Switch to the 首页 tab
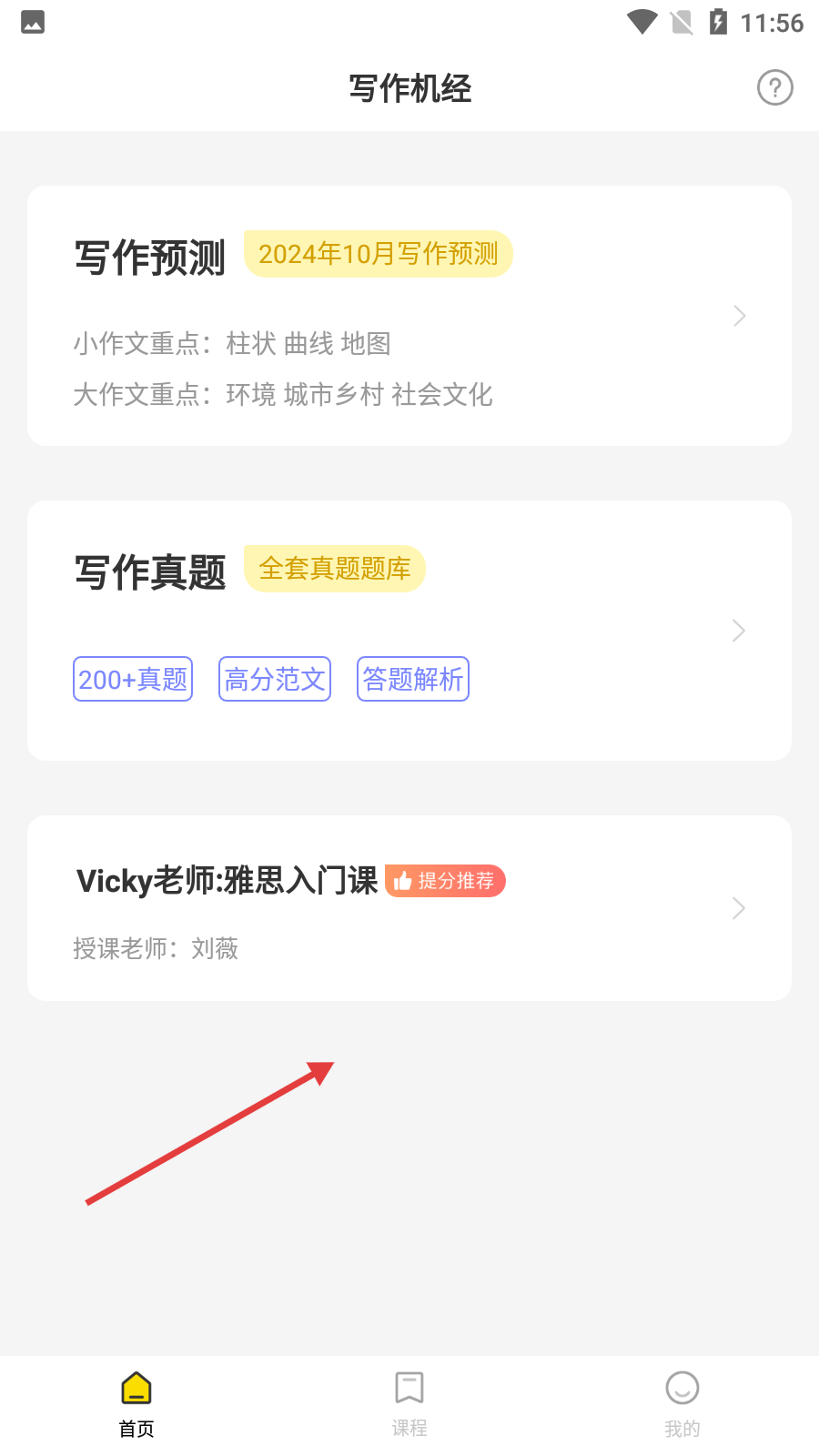Screen dimensions: 819x1456 click(x=136, y=1404)
